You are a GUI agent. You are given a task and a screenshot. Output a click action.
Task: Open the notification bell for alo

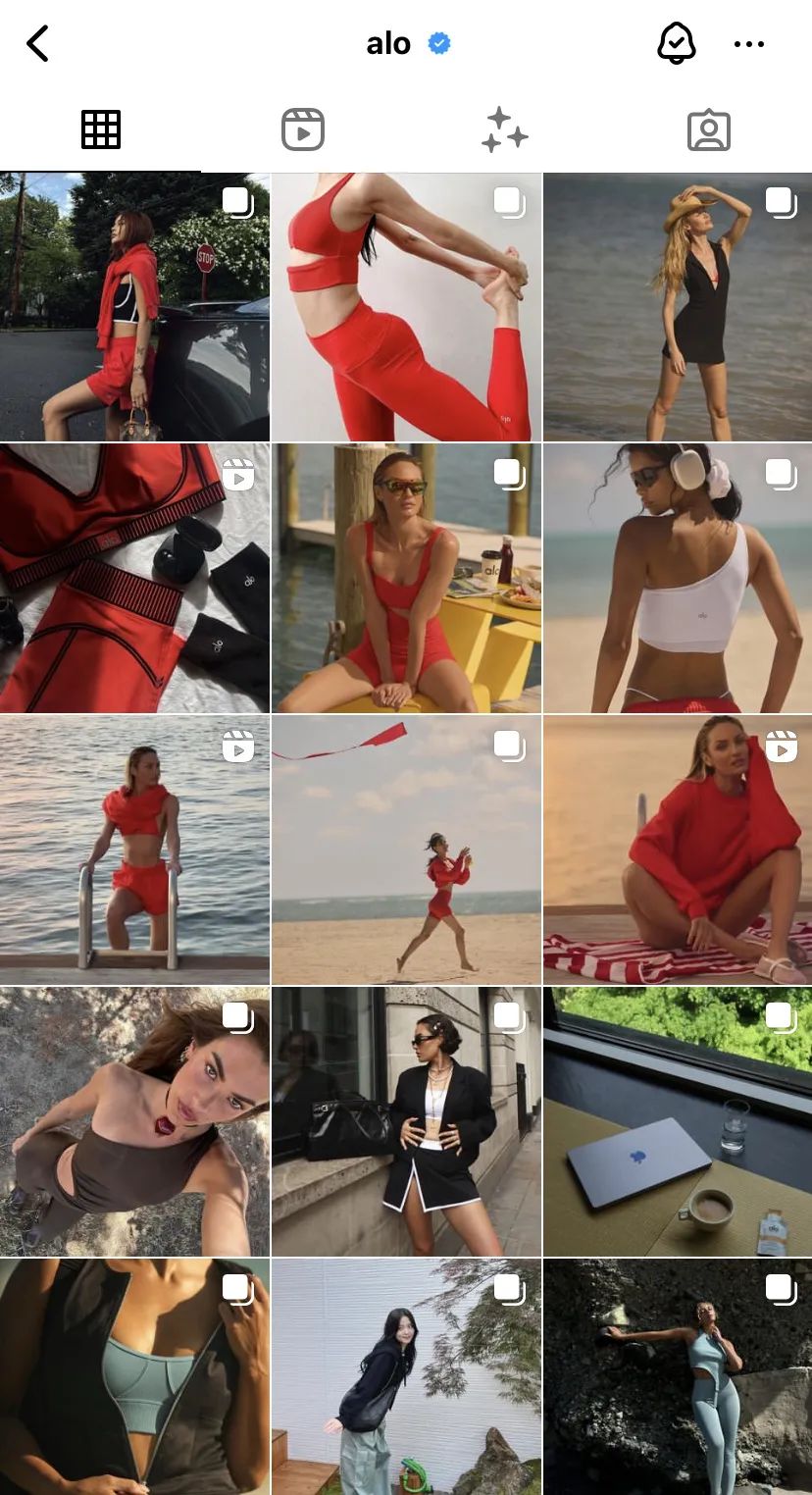676,44
